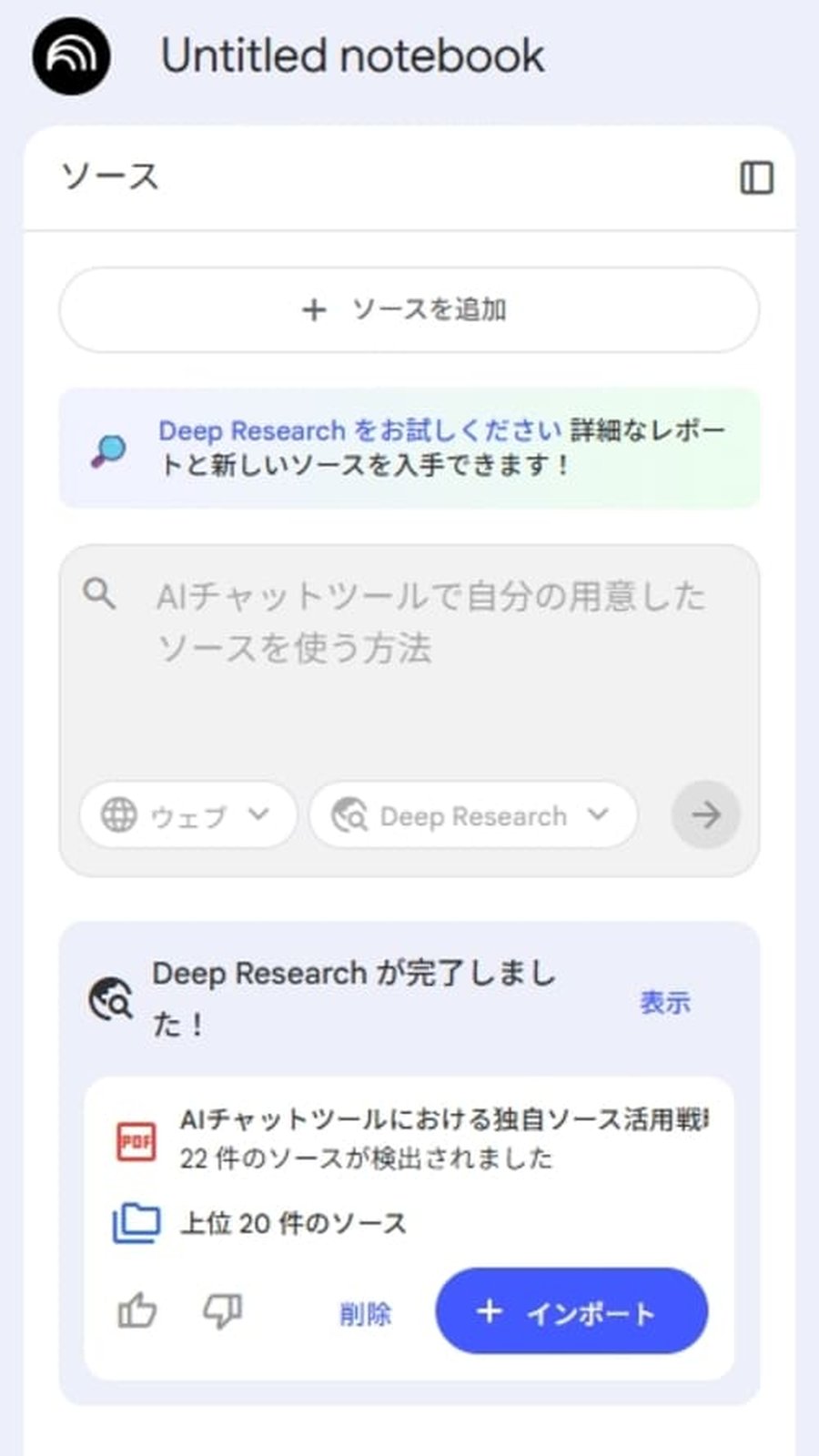This screenshot has width=819, height=1456.
Task: Click the globe icon next to ウェブ
Action: (x=118, y=816)
